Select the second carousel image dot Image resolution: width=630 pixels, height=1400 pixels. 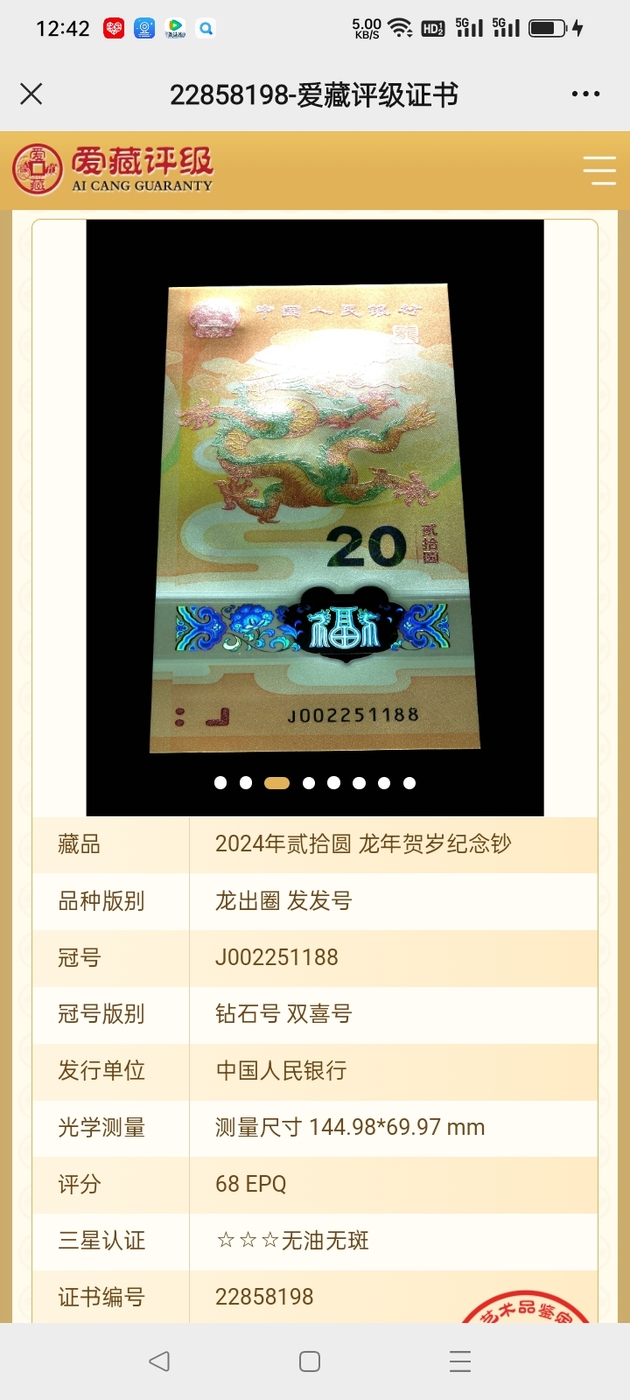tap(246, 783)
